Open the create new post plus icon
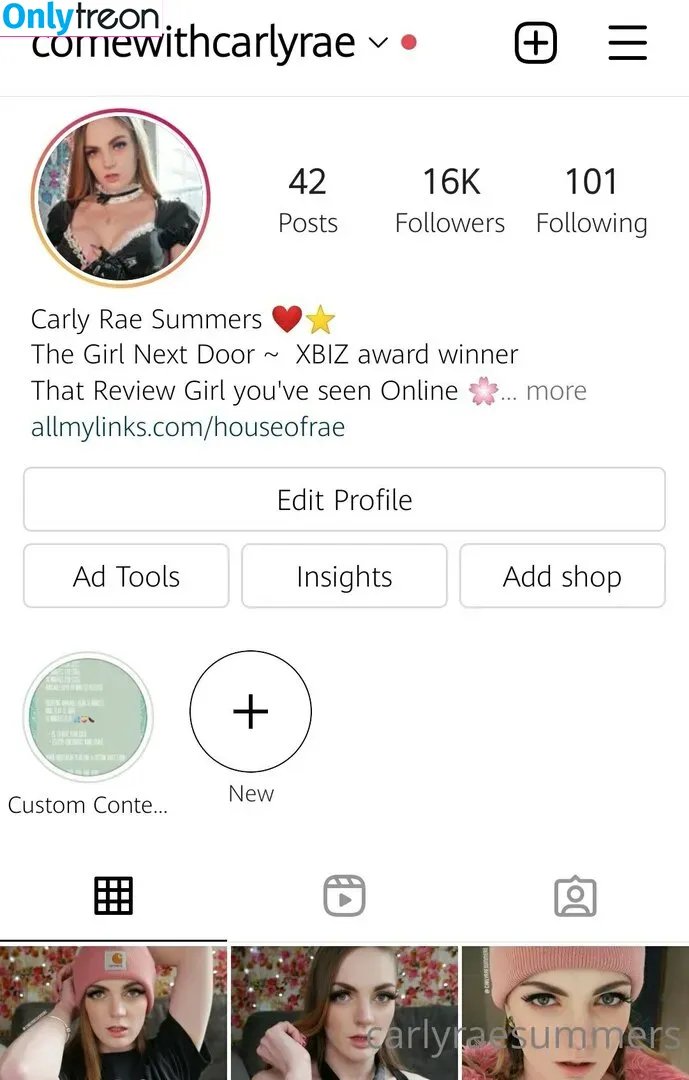Screen dimensions: 689x1080 (535, 43)
